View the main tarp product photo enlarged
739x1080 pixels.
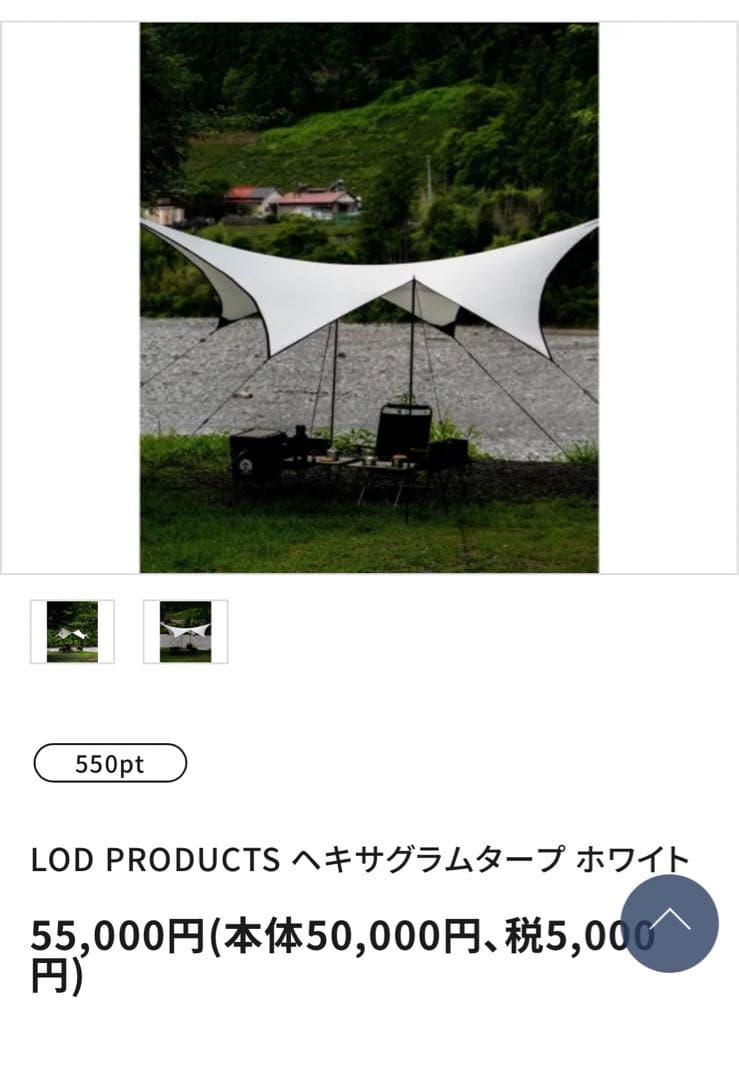coord(369,295)
